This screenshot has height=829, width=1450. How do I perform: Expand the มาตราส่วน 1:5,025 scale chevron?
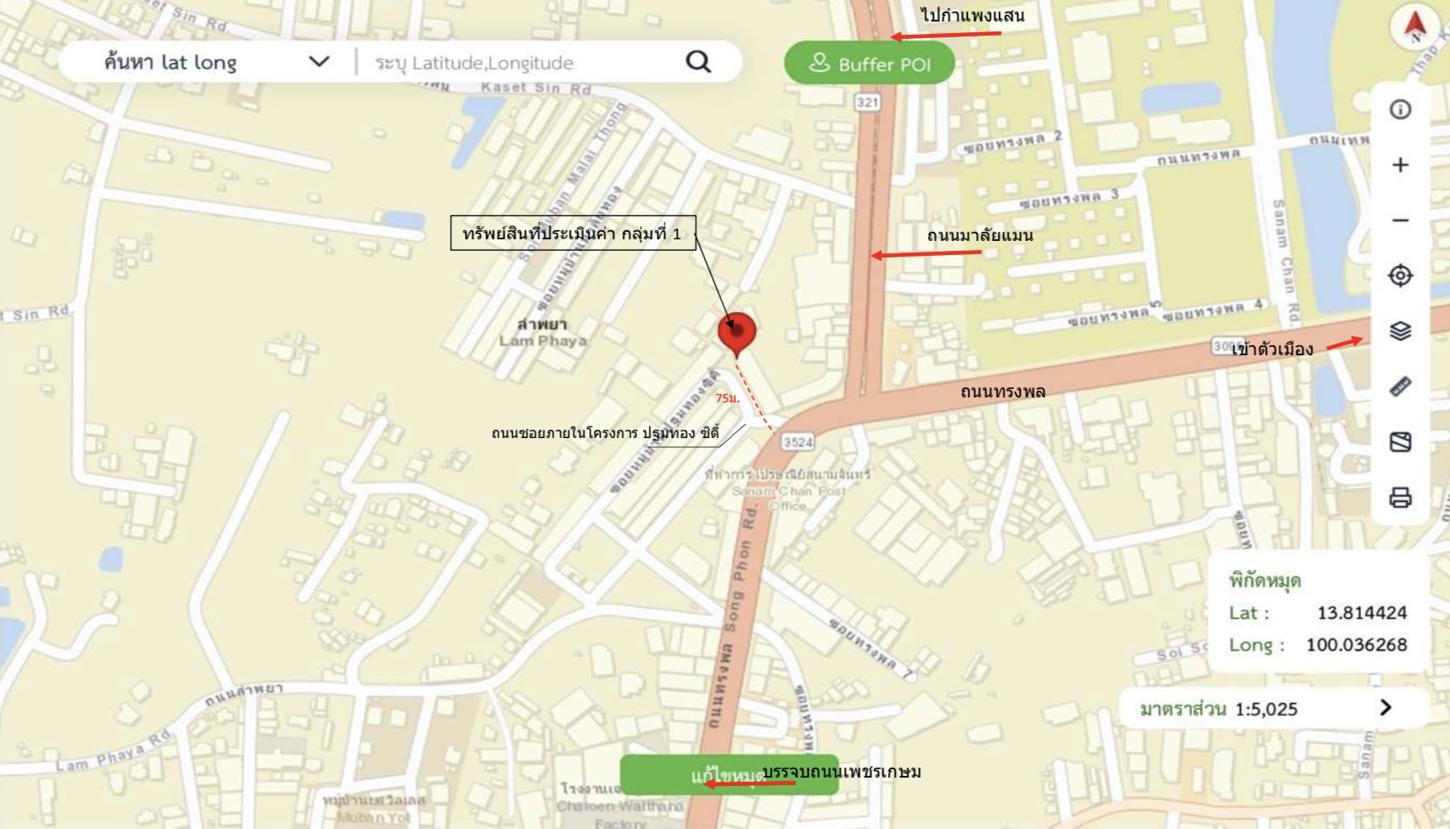[1385, 708]
